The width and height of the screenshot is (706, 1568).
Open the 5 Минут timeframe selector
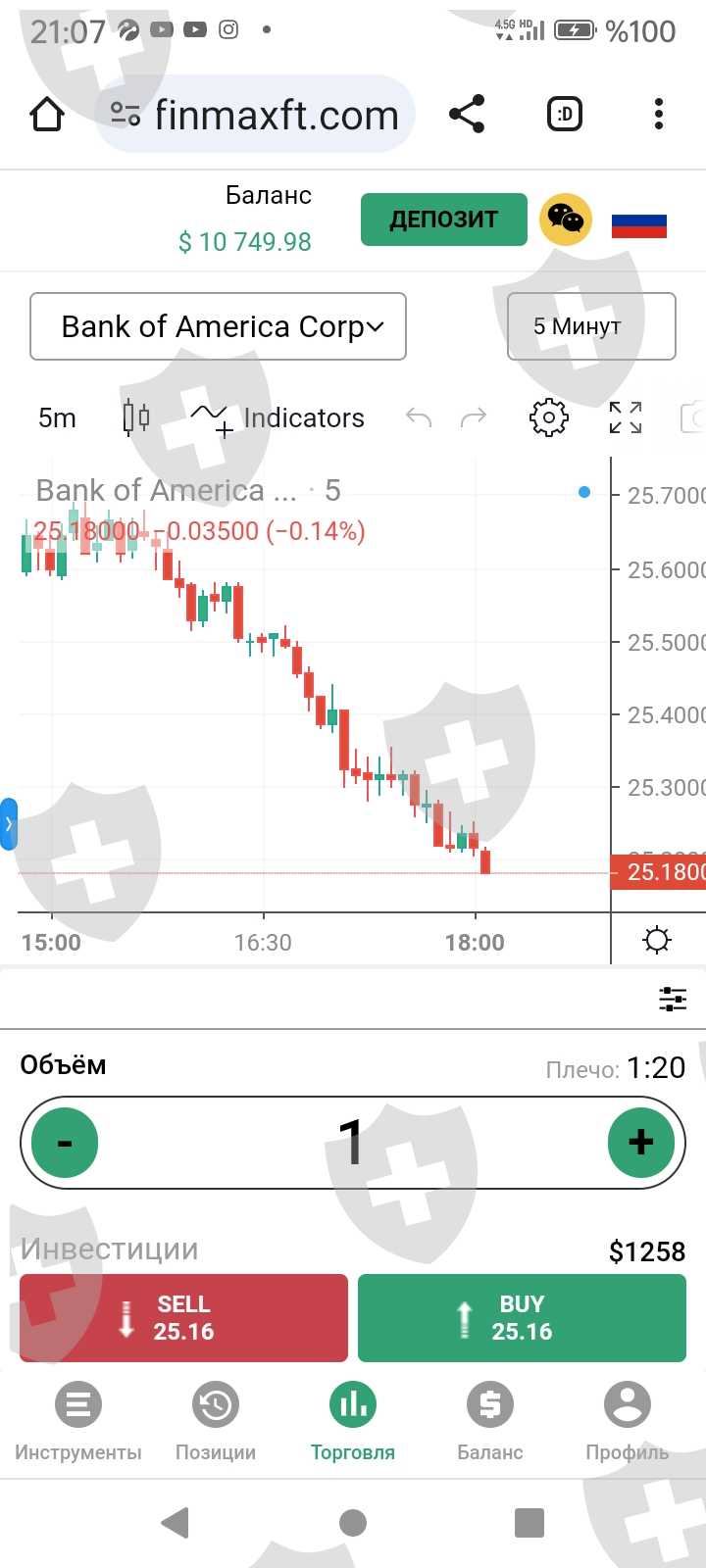pos(591,326)
